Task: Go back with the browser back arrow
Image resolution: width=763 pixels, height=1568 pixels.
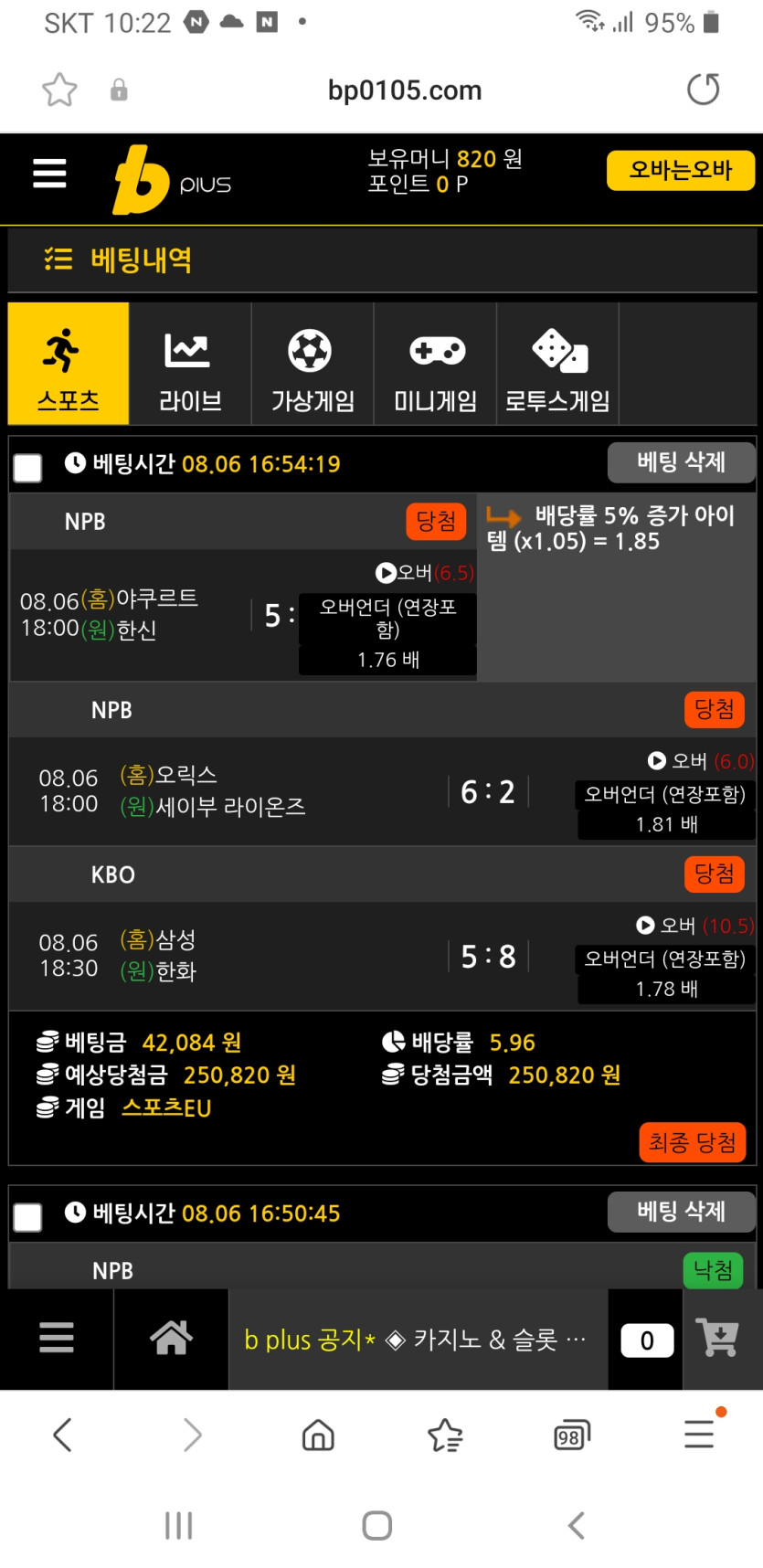Action: pyautogui.click(x=62, y=1436)
